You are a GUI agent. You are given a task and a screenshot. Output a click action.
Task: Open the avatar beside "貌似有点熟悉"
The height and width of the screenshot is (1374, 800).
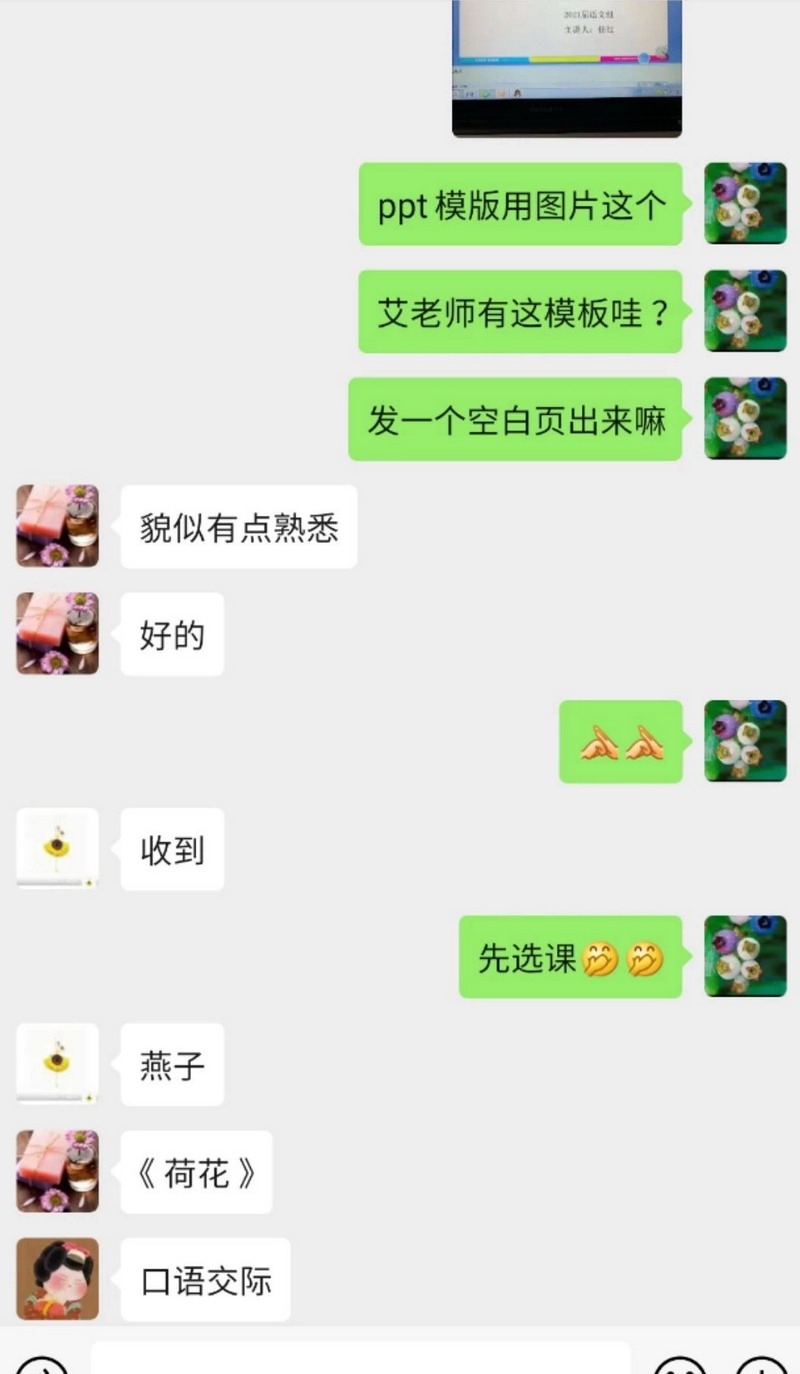click(x=57, y=526)
